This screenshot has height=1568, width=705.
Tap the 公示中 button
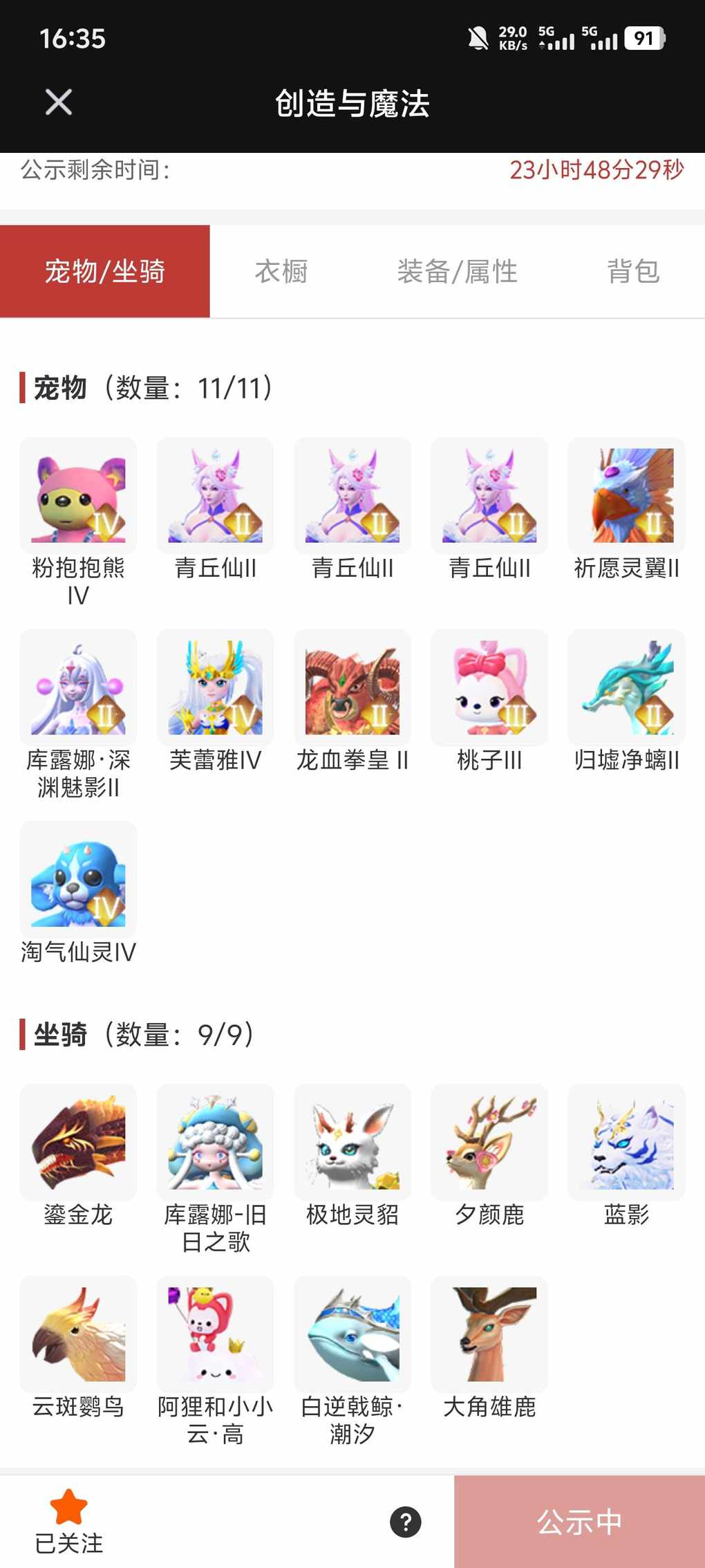point(579,1522)
